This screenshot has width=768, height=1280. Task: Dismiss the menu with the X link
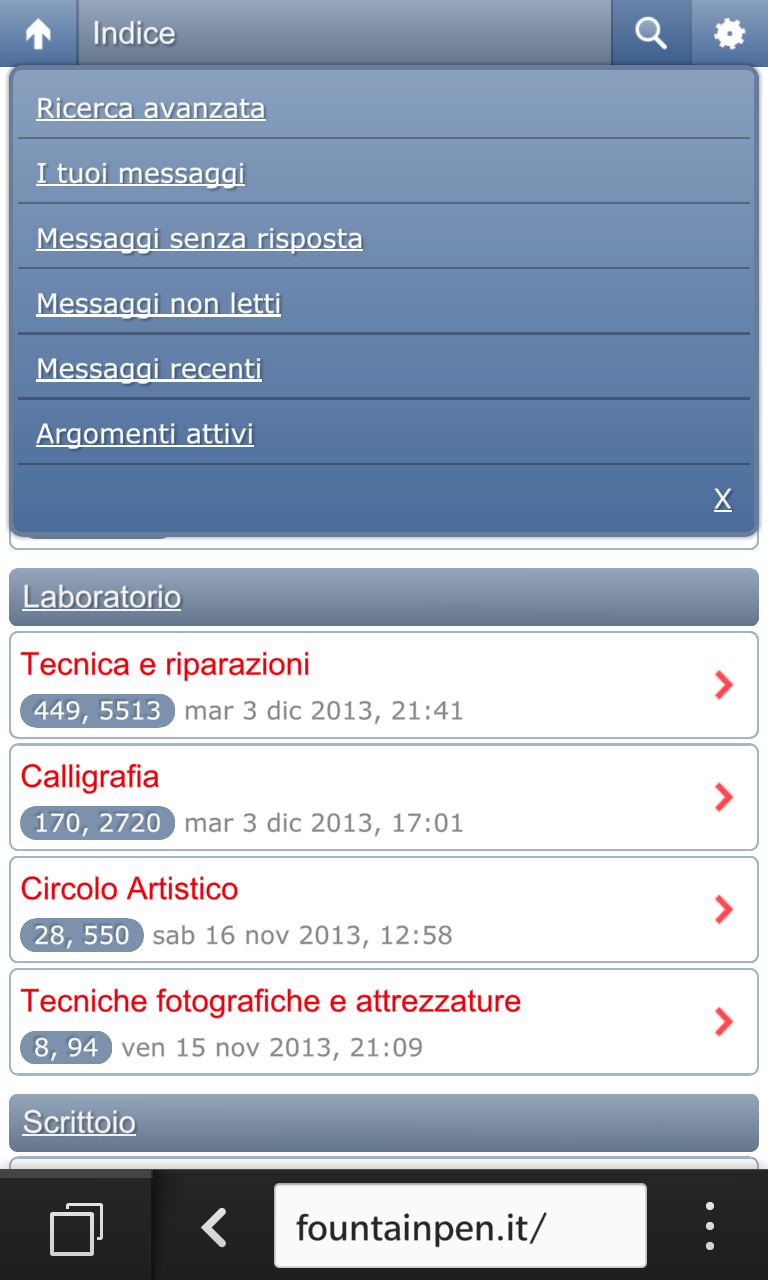pyautogui.click(x=723, y=499)
